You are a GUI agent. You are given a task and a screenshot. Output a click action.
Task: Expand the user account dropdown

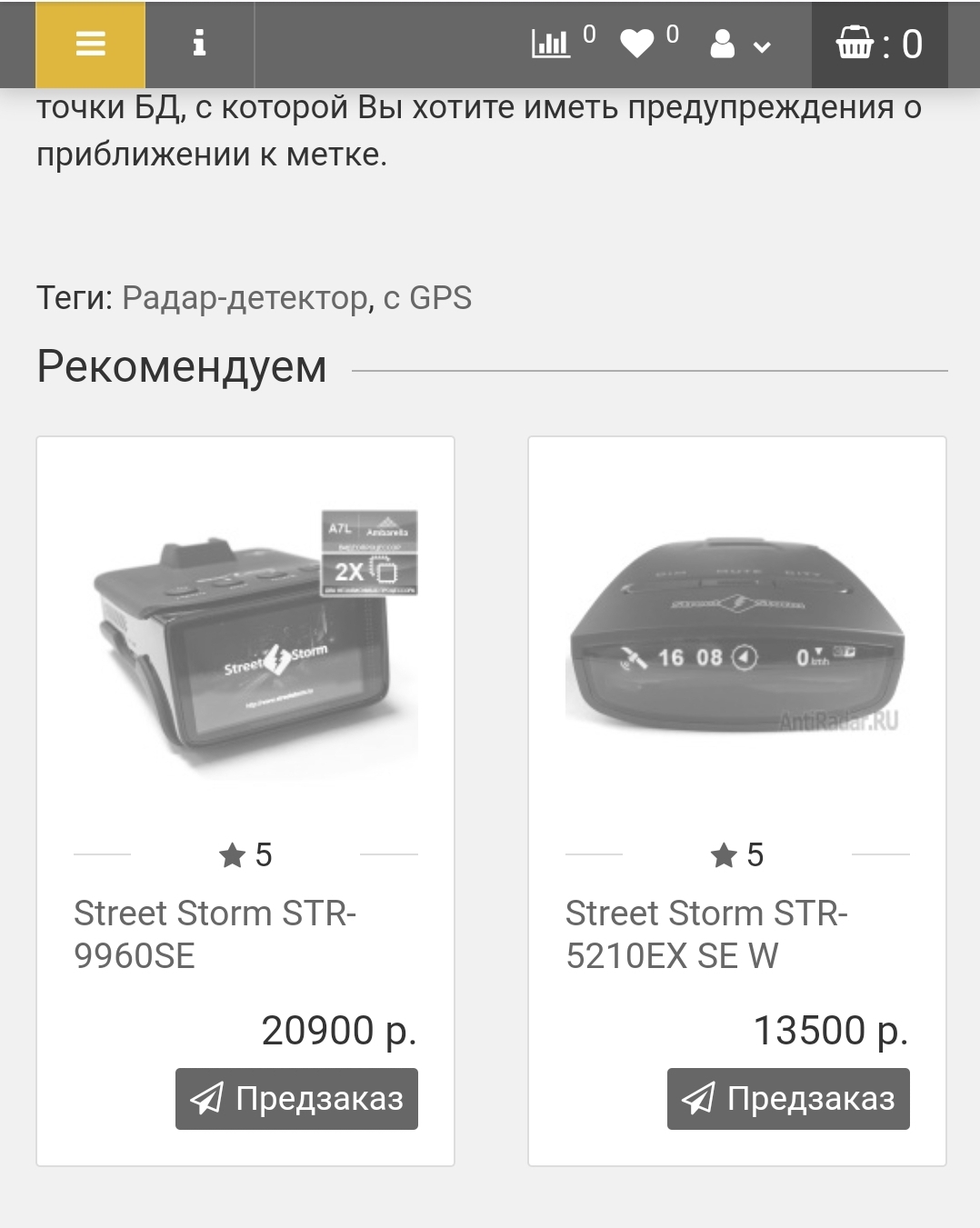(739, 45)
